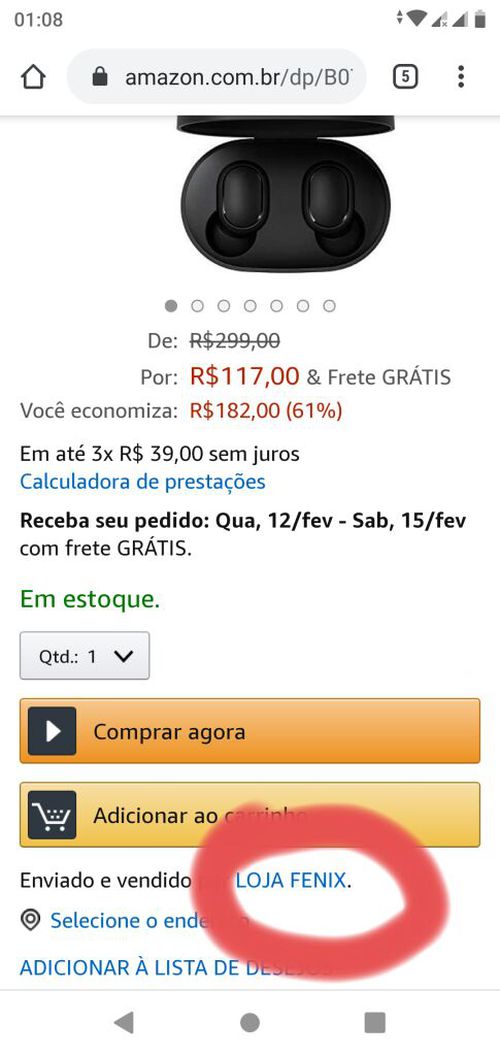Viewport: 500px width, 1056px height.
Task: Go to the browser home page
Action: click(33, 77)
